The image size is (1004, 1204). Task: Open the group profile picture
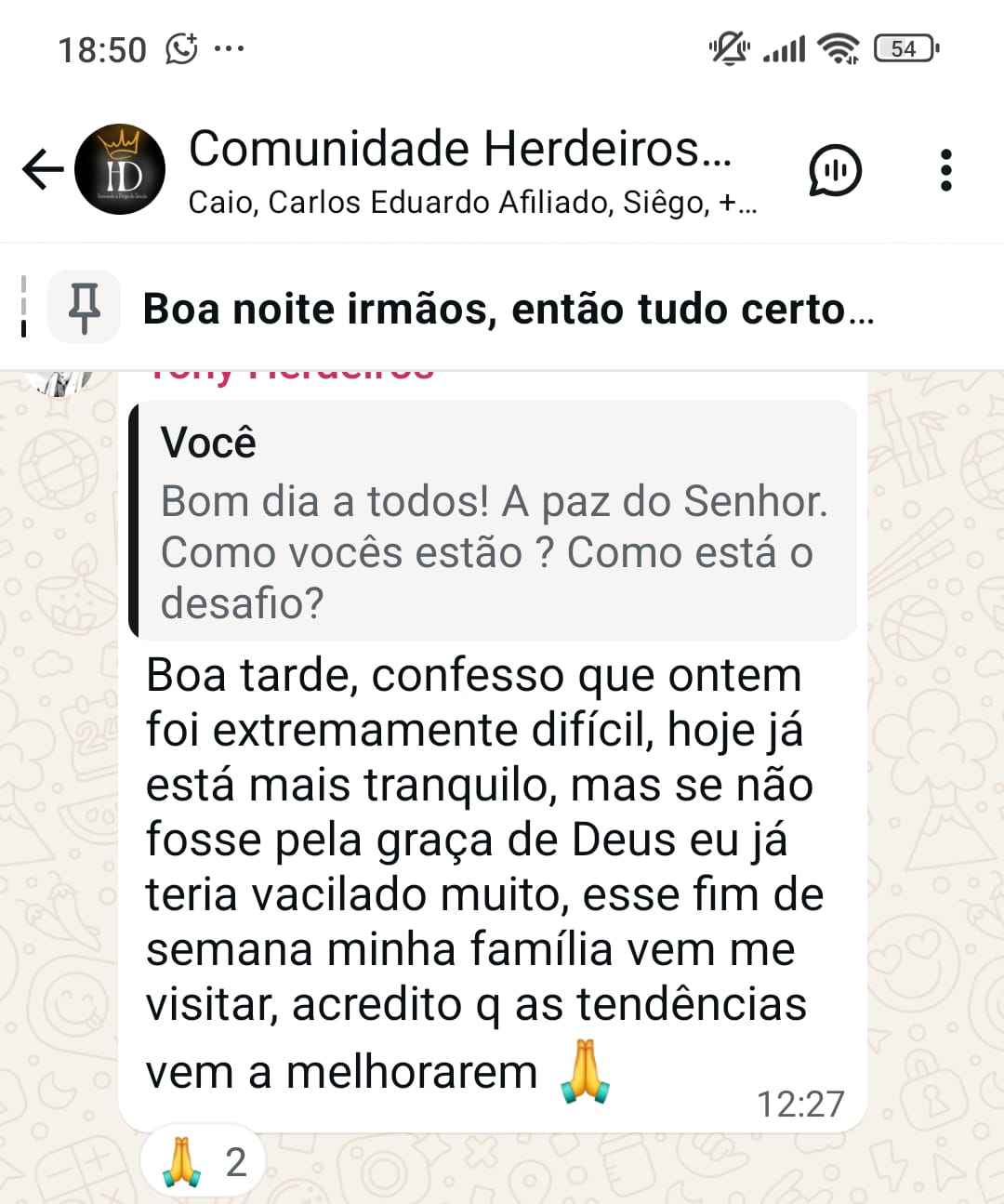click(x=121, y=169)
